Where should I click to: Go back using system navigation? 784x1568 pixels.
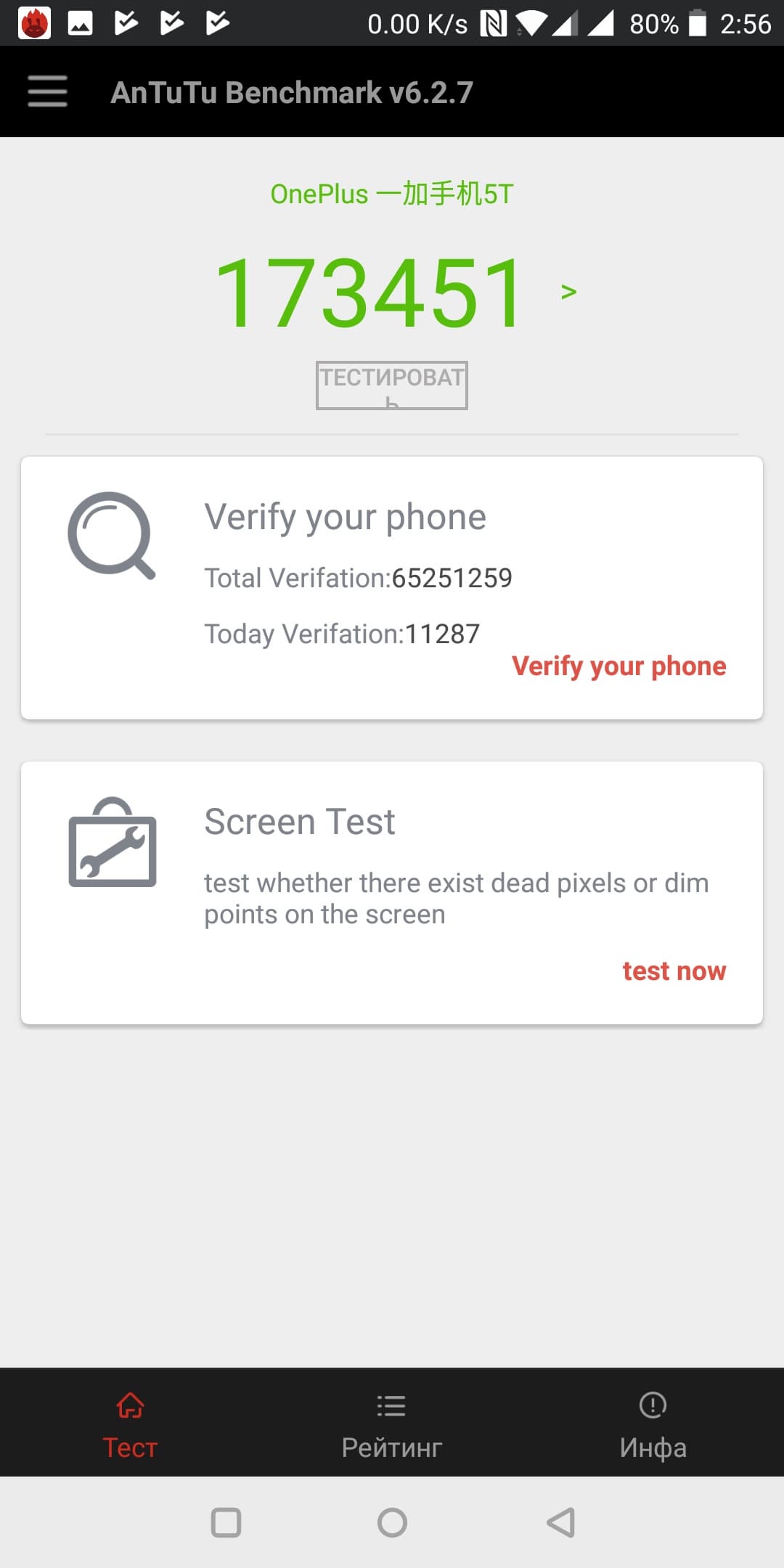[x=560, y=1522]
